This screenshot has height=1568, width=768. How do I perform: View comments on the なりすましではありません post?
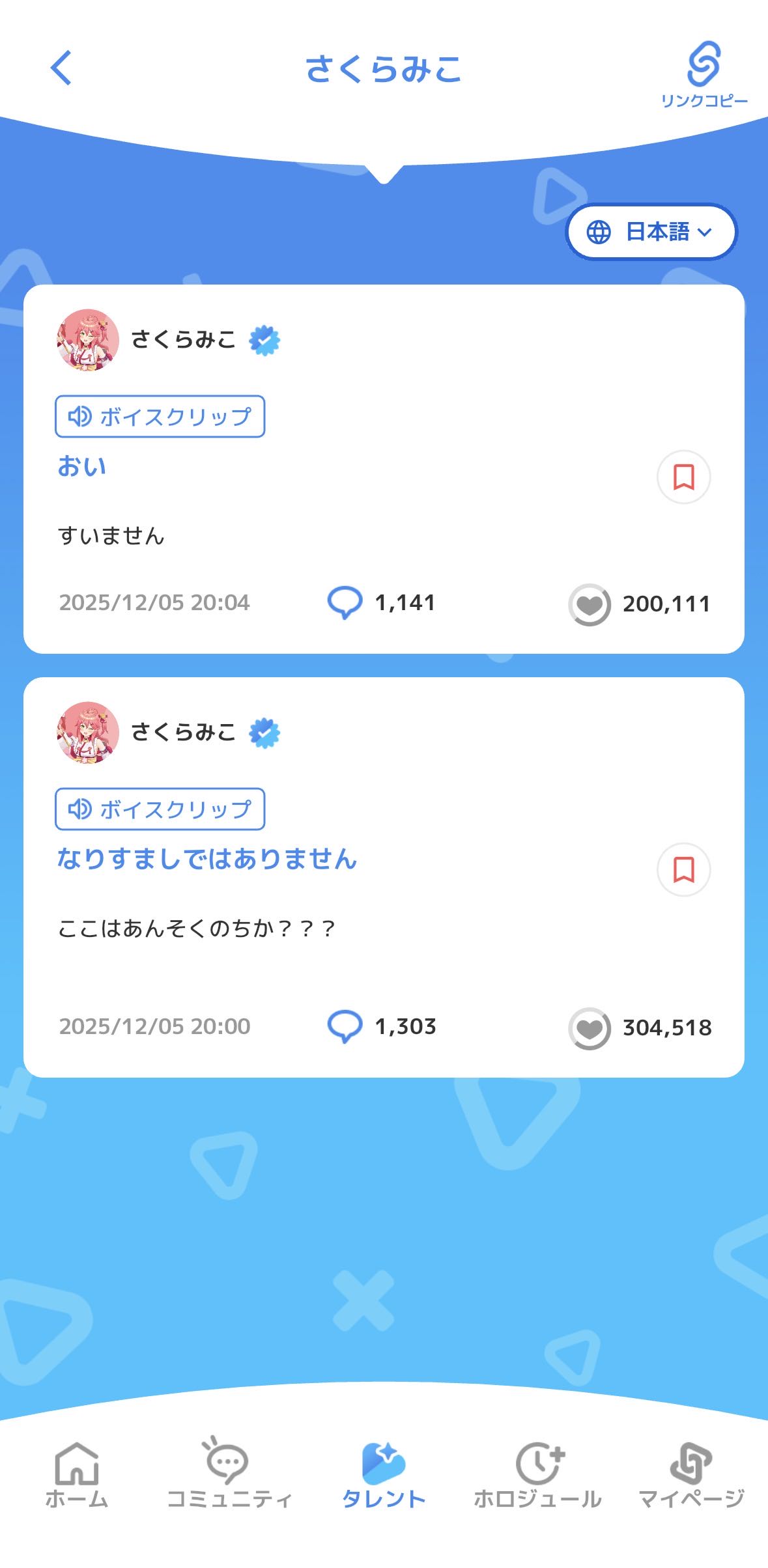(345, 1026)
